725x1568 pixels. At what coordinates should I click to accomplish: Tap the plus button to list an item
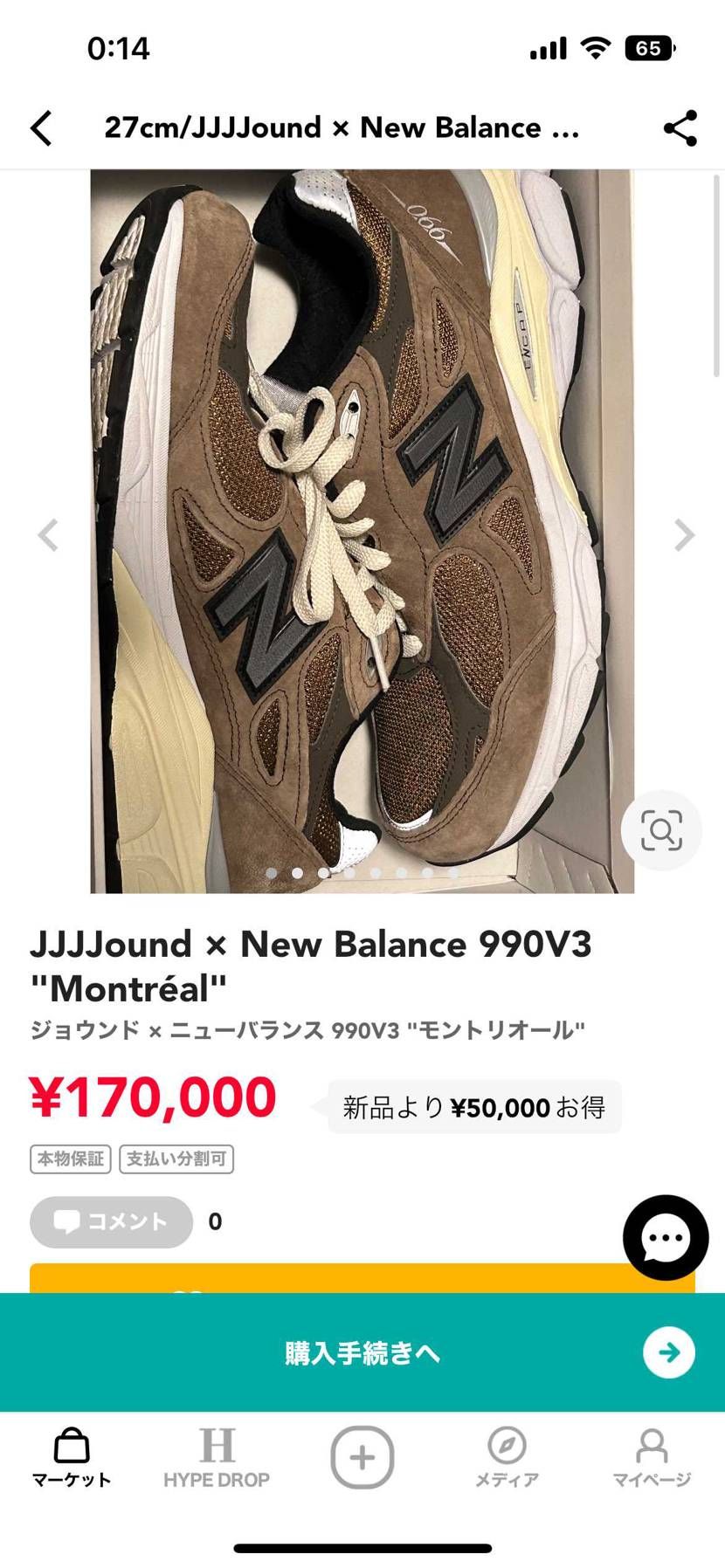point(362,1457)
